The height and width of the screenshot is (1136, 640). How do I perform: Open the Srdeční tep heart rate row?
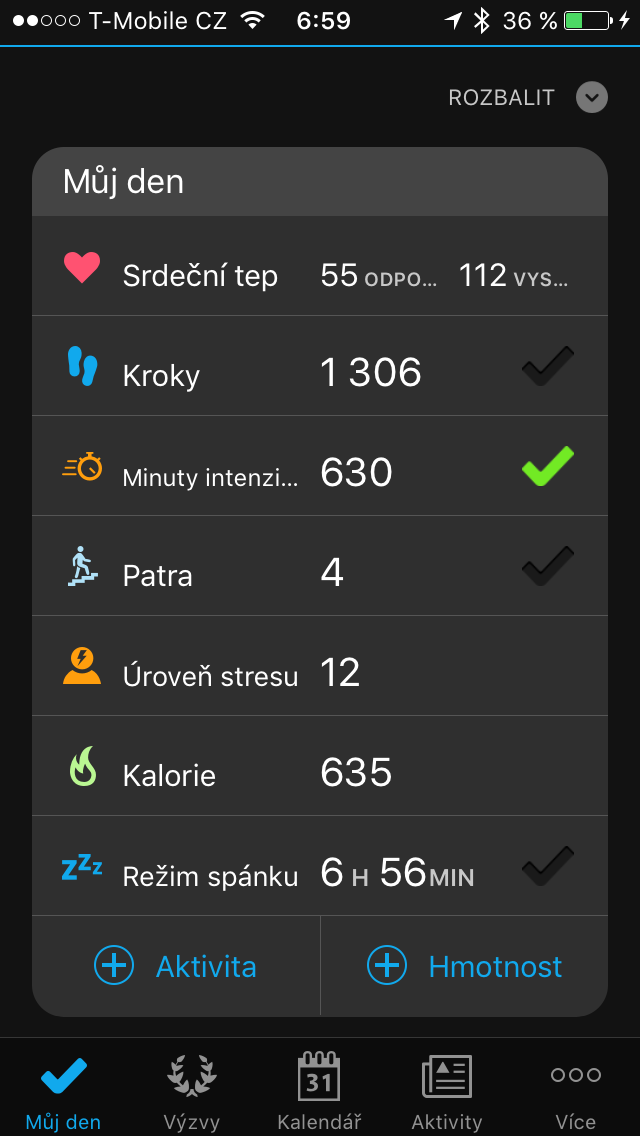(x=320, y=266)
